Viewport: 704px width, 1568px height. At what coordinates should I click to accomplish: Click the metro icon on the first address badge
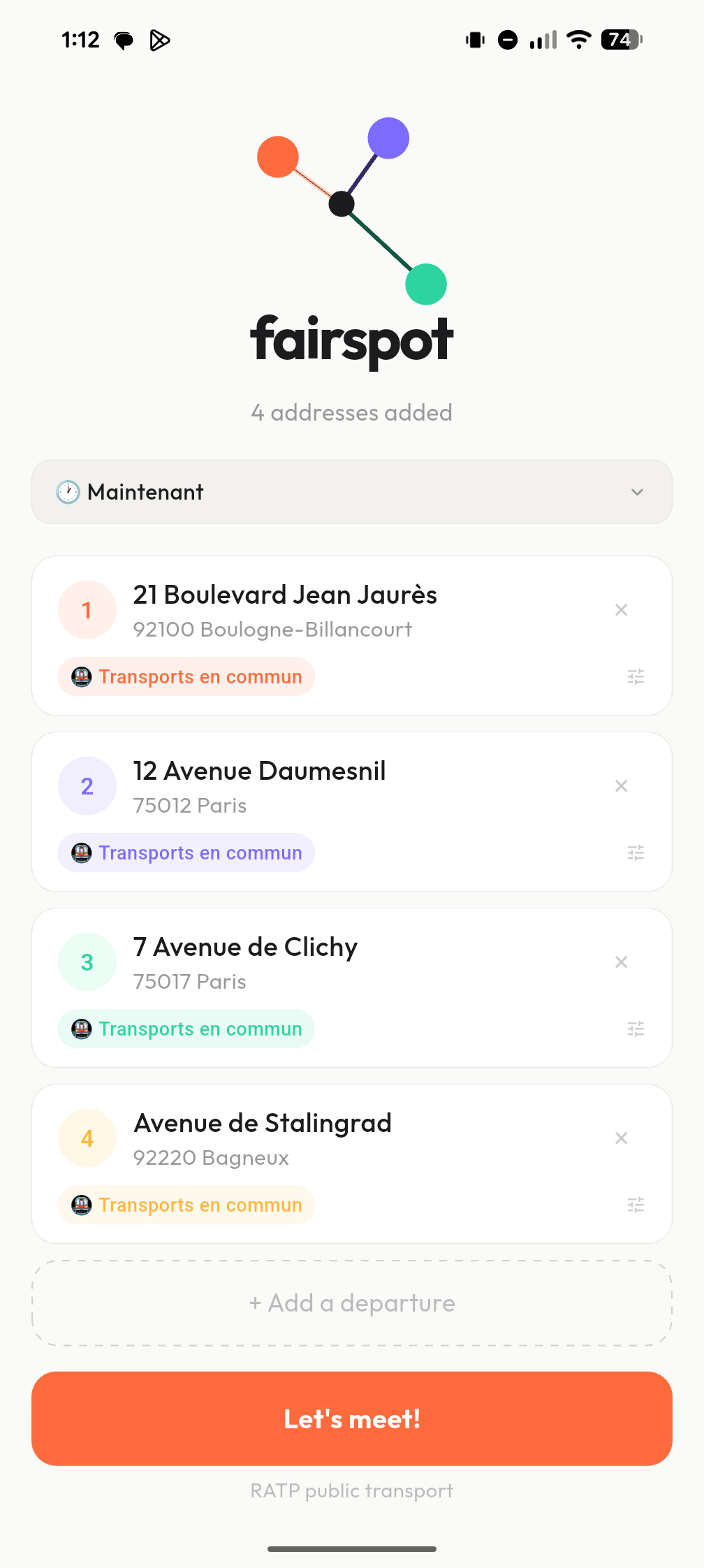(x=81, y=676)
